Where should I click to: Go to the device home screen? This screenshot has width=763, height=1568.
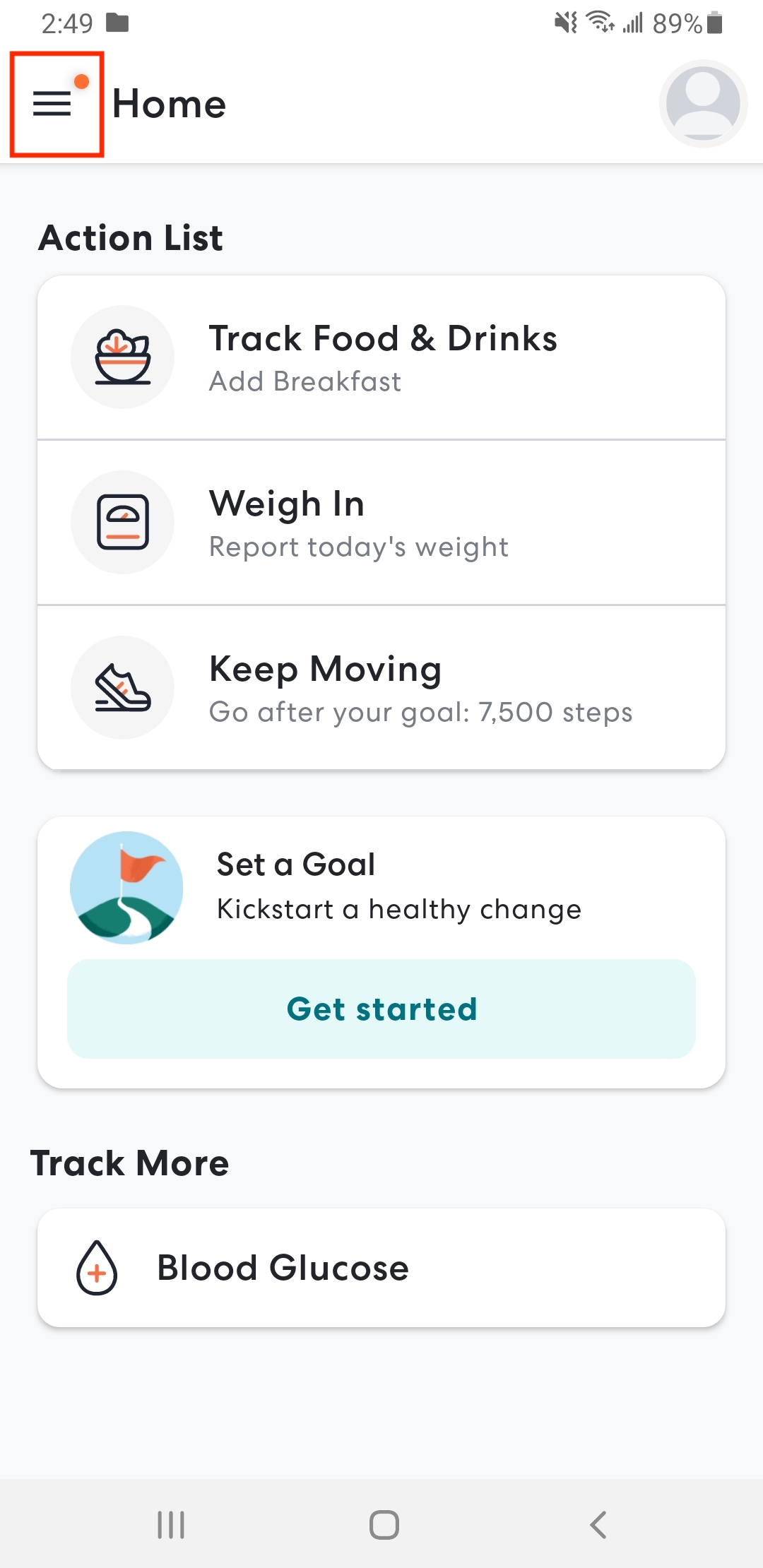tap(384, 1524)
